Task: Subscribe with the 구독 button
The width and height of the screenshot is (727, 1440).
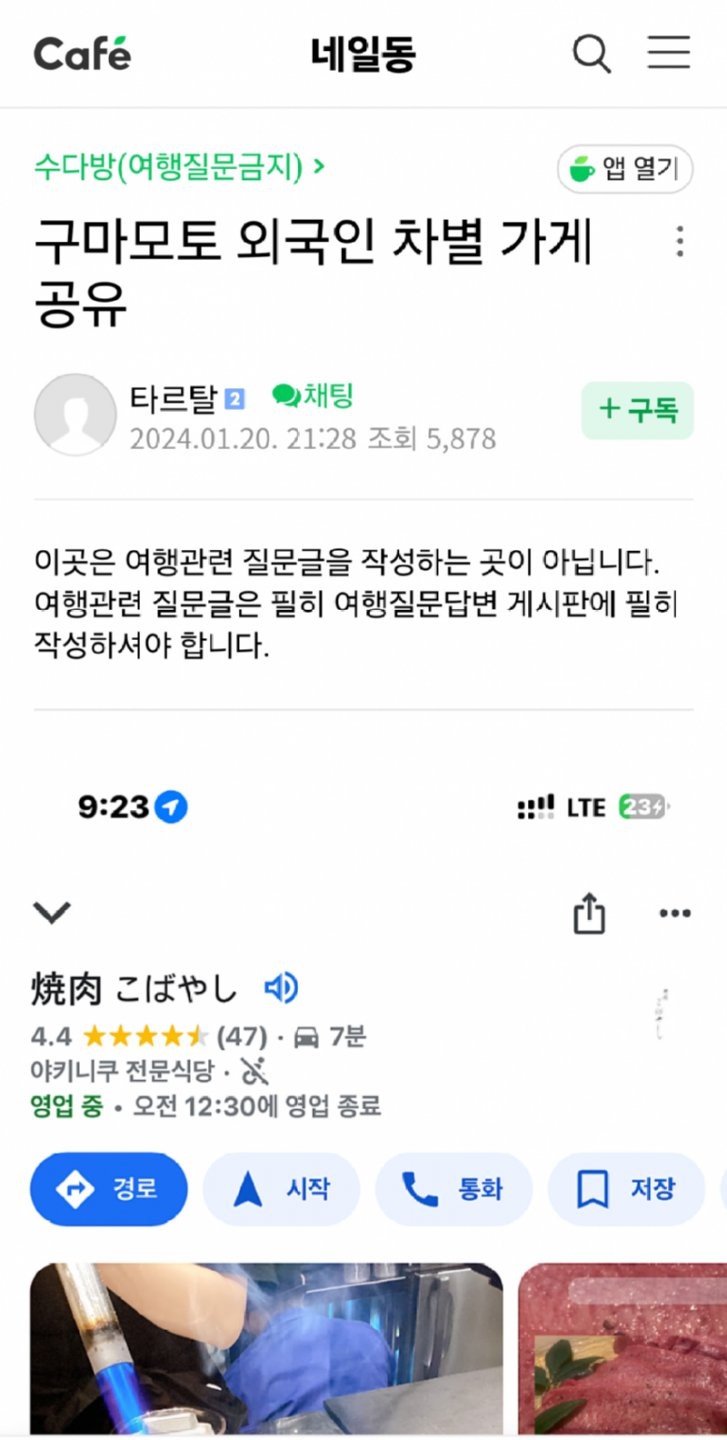Action: (x=637, y=409)
